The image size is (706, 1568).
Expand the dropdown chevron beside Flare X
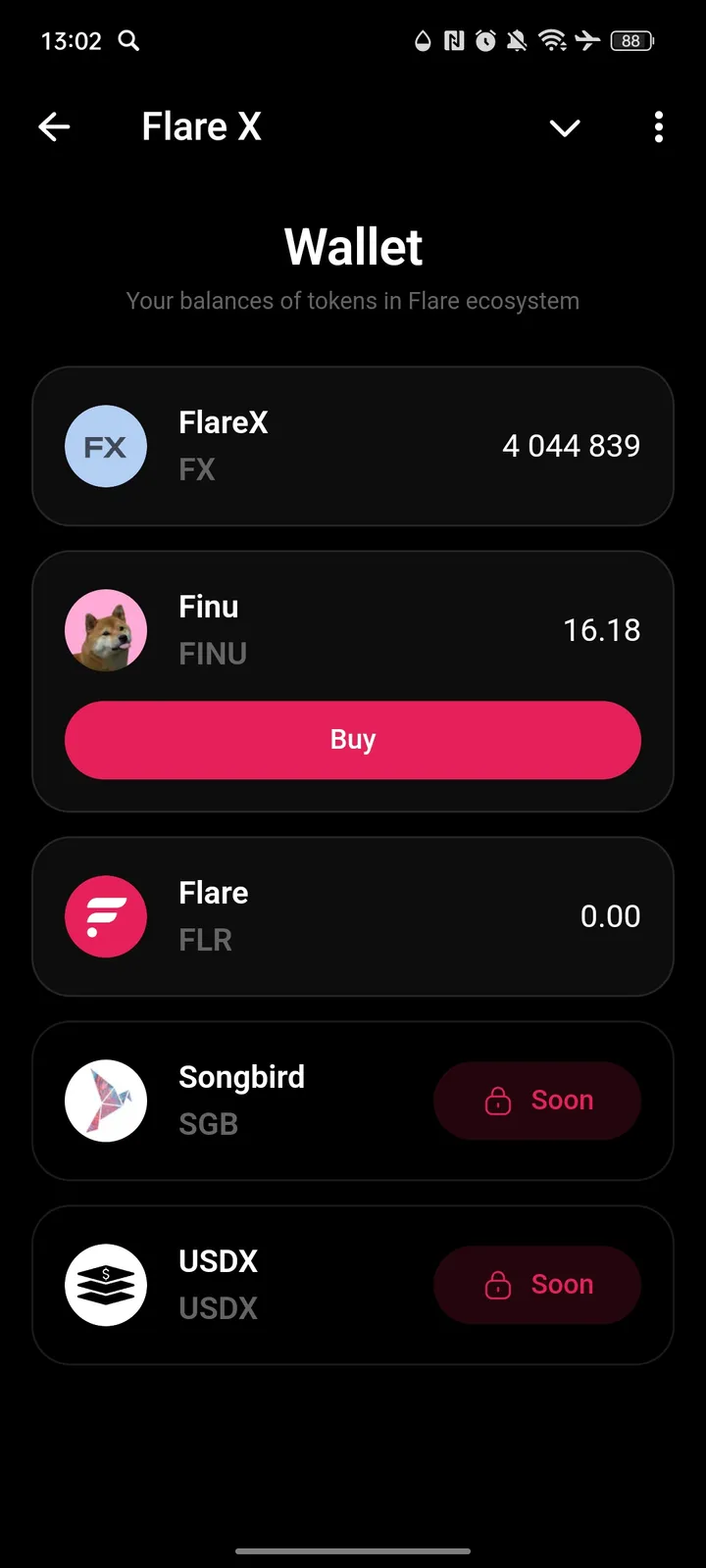pyautogui.click(x=565, y=127)
